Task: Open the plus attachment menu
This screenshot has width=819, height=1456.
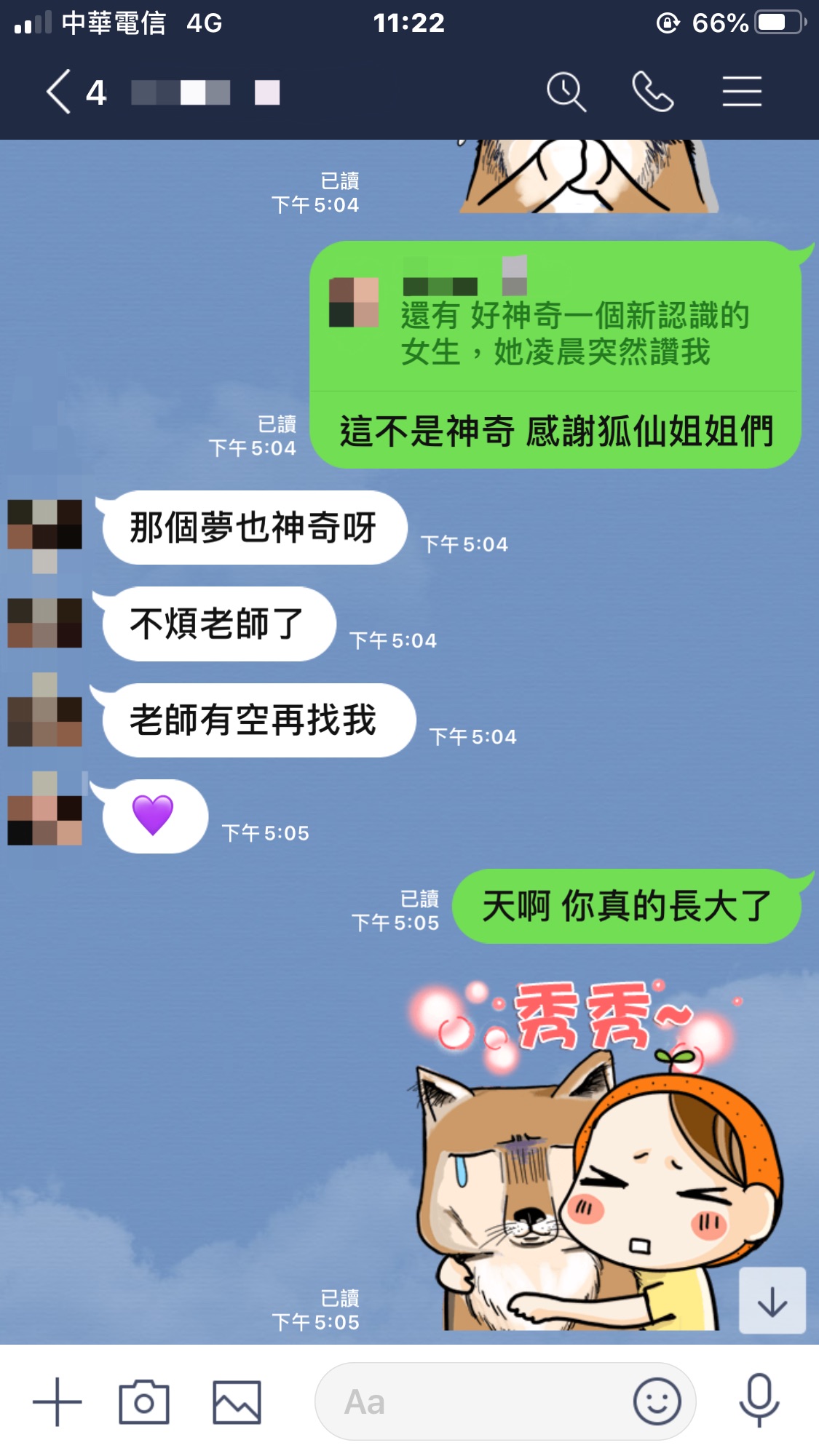Action: point(58,1401)
